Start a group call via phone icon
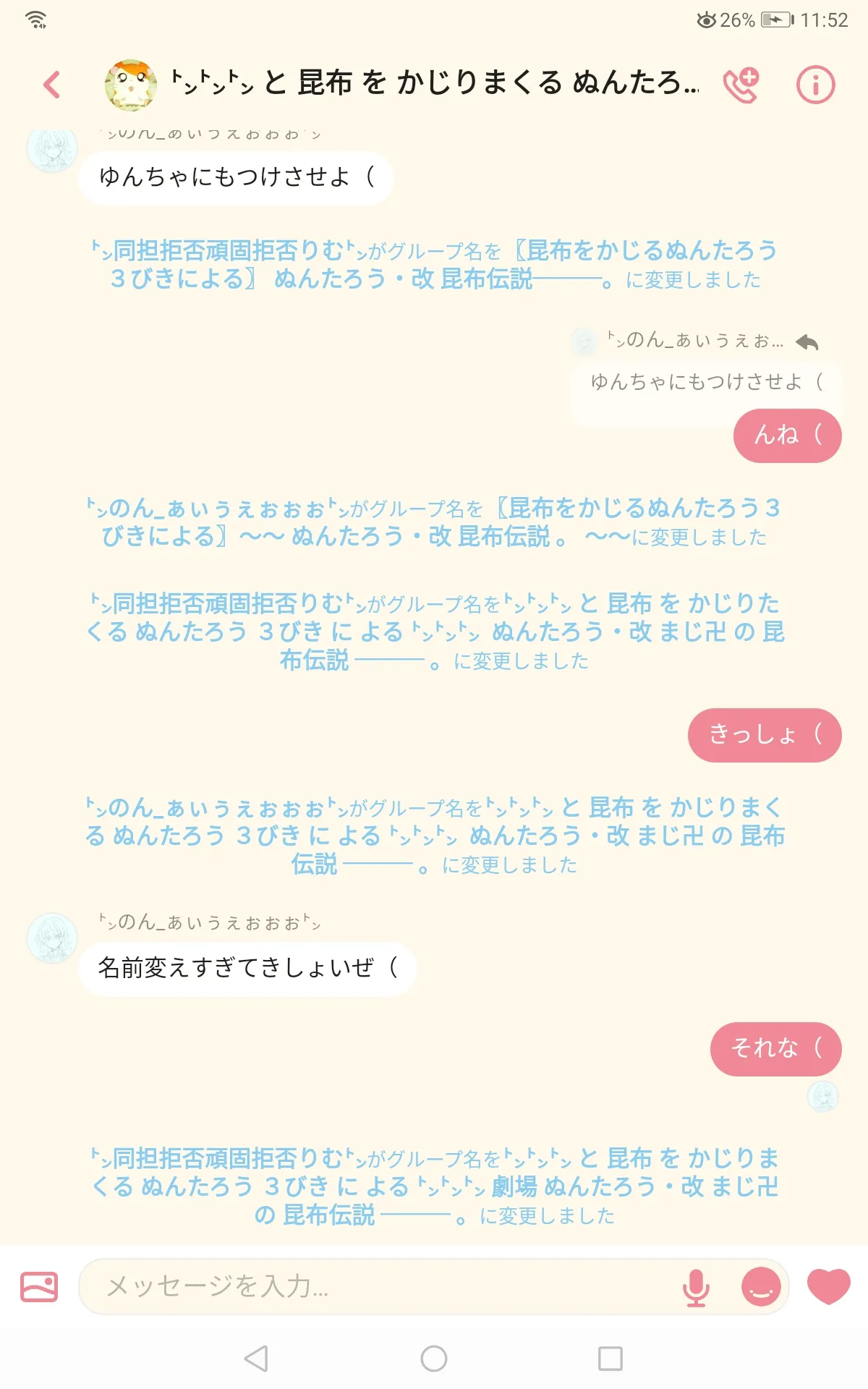 [x=741, y=85]
